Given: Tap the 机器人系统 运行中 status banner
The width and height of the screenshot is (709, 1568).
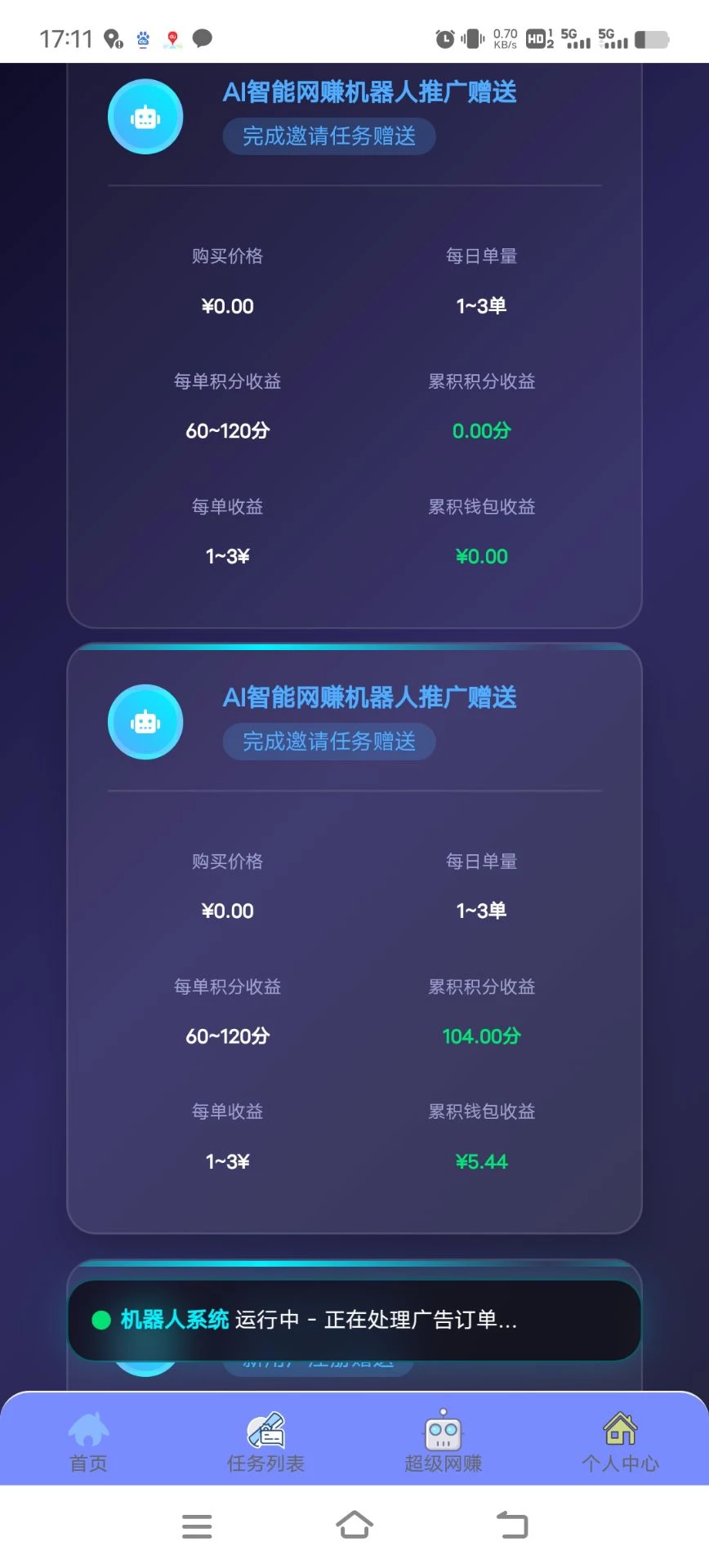Looking at the screenshot, I should tap(354, 1320).
